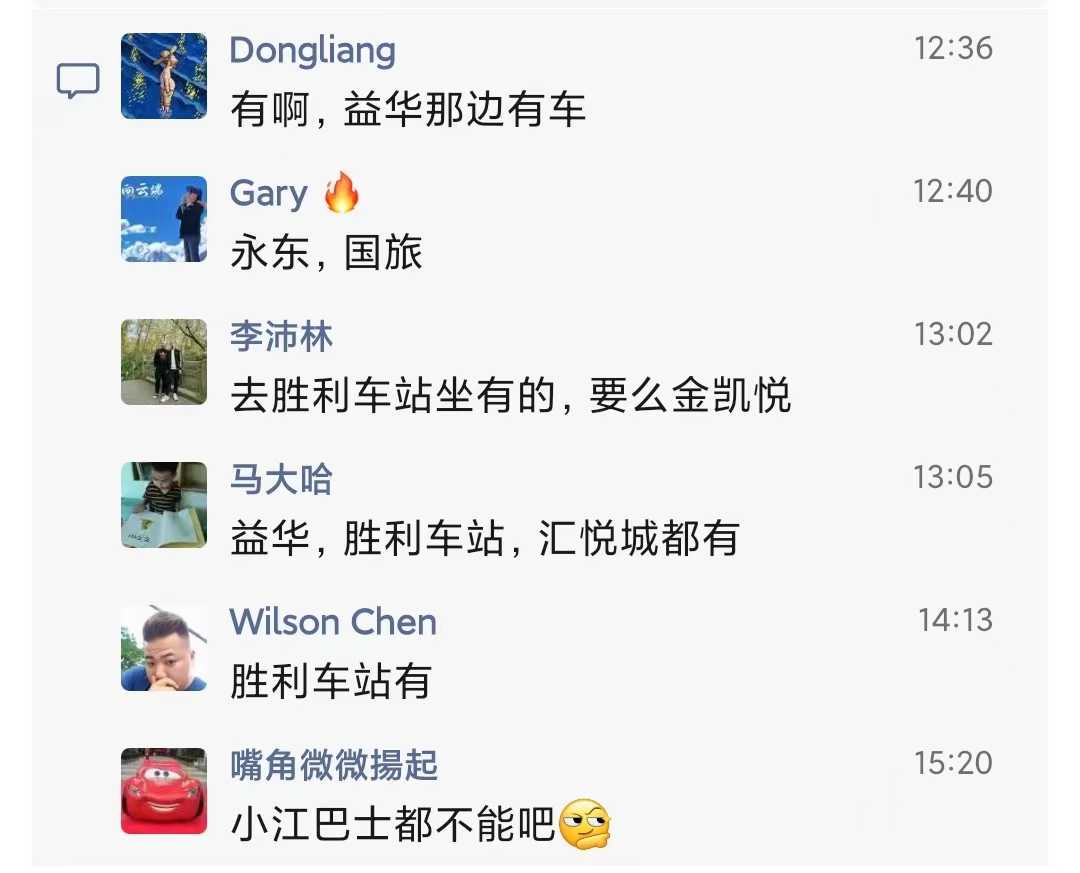Image resolution: width=1080 pixels, height=873 pixels.
Task: Reply to comment 永东，国旅
Action: [x=326, y=254]
